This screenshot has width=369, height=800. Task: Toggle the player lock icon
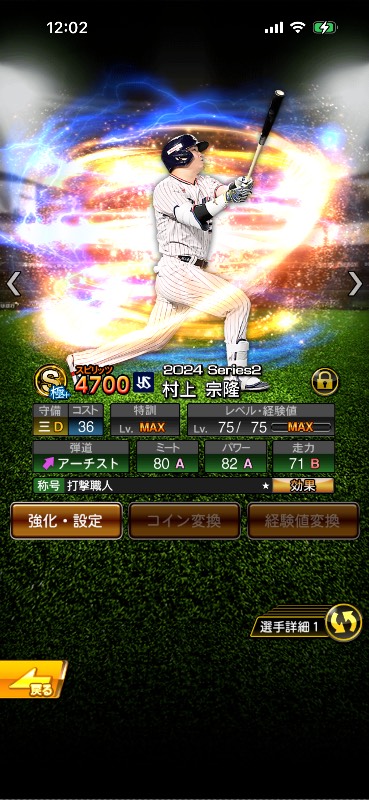point(325,382)
